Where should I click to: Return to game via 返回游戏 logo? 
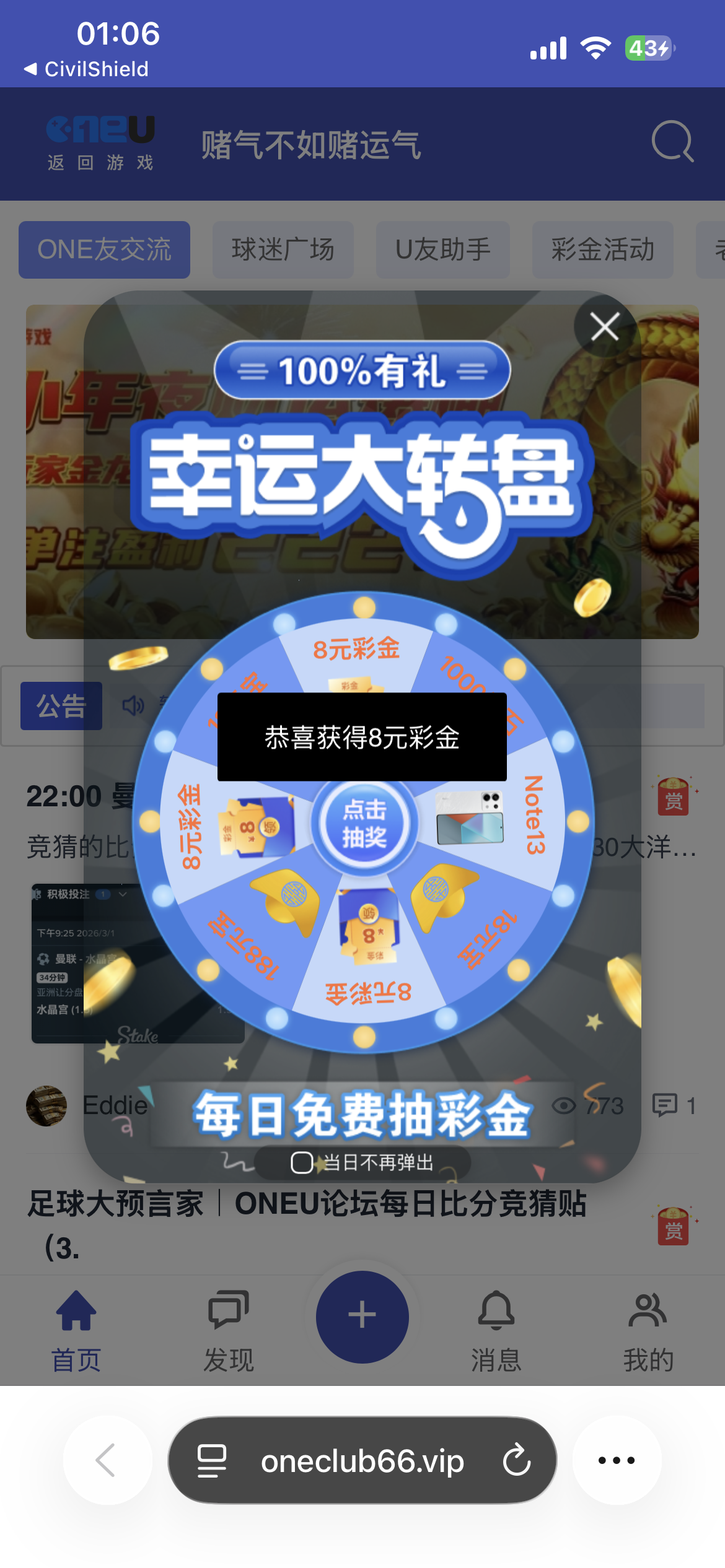click(101, 143)
